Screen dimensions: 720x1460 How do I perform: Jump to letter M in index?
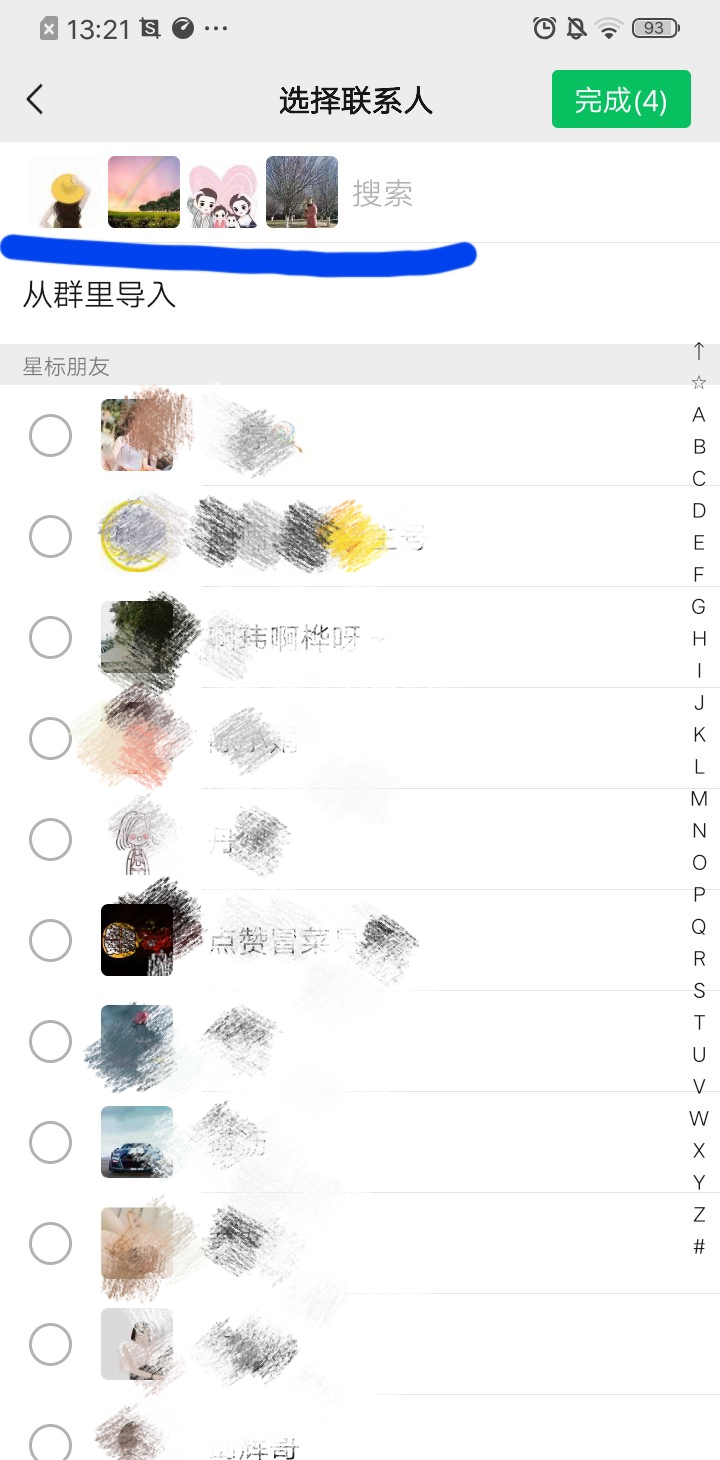(x=699, y=799)
